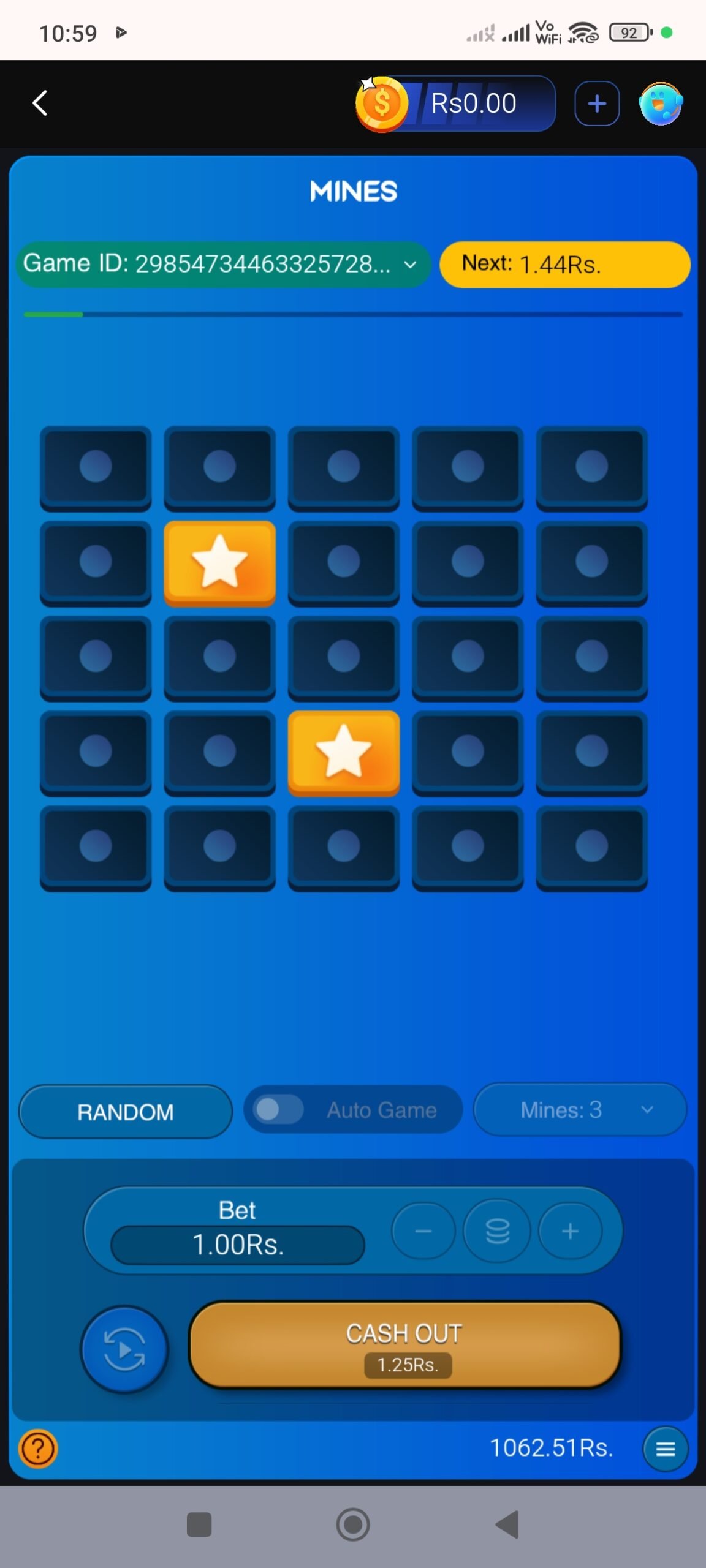Reveal the center tile of the grid
The width and height of the screenshot is (706, 1568).
(344, 658)
